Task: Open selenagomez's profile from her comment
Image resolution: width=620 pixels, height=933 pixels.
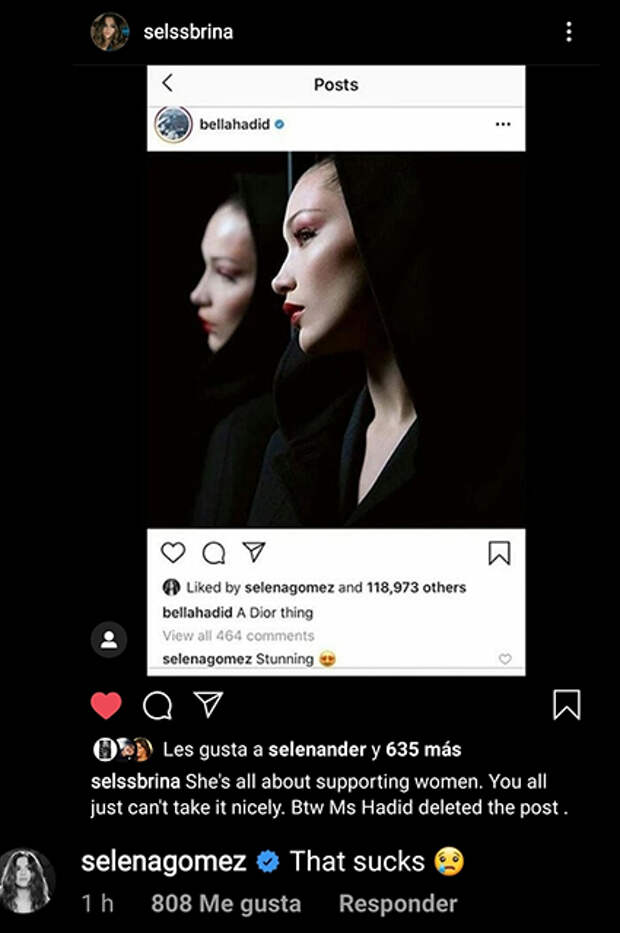Action: (x=162, y=861)
